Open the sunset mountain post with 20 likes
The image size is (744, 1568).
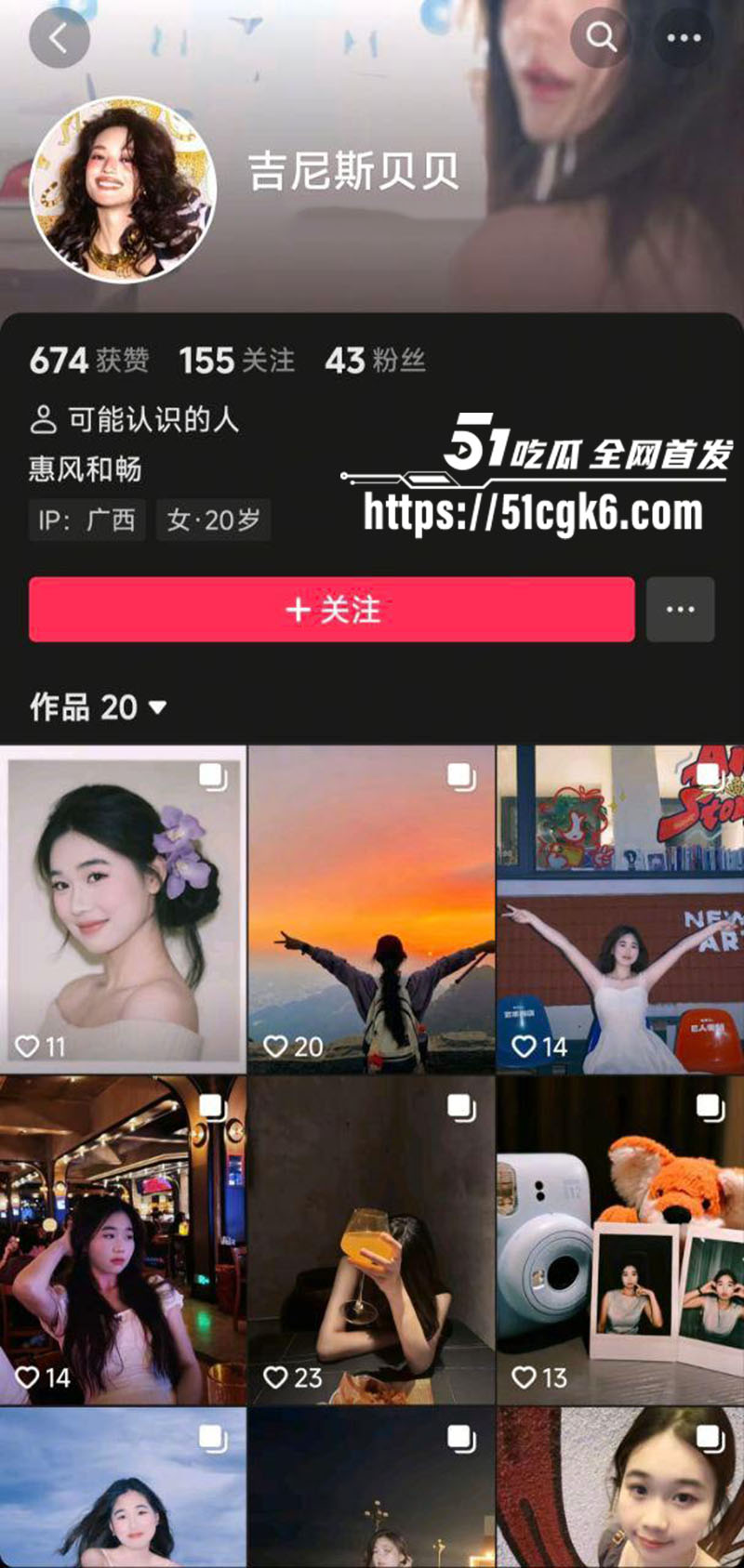(371, 909)
